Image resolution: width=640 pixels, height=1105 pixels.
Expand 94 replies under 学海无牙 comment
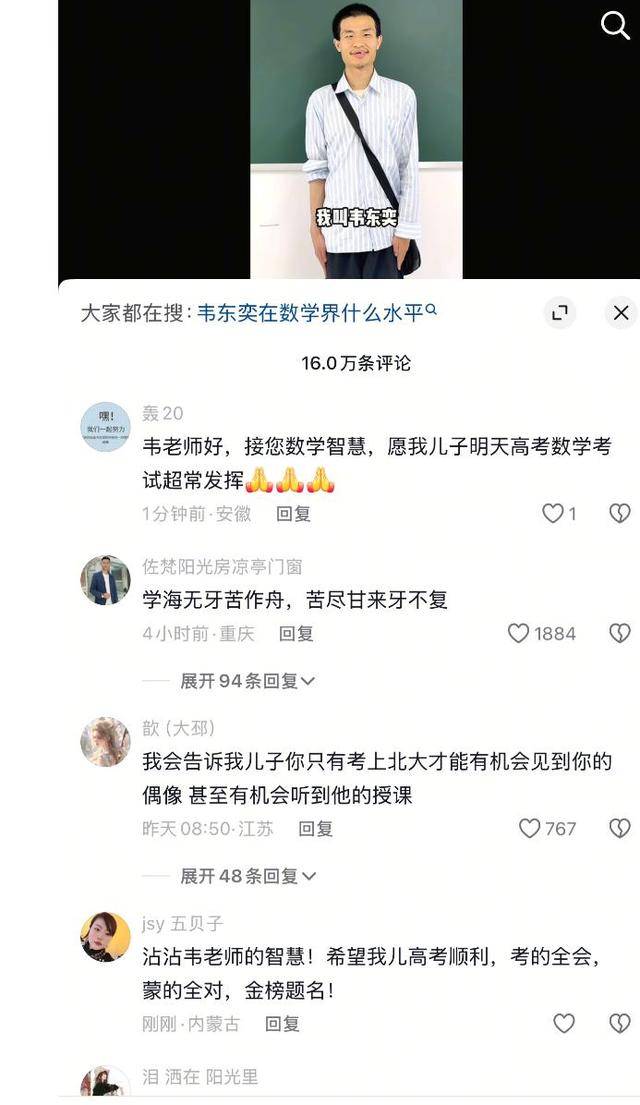[x=247, y=681]
